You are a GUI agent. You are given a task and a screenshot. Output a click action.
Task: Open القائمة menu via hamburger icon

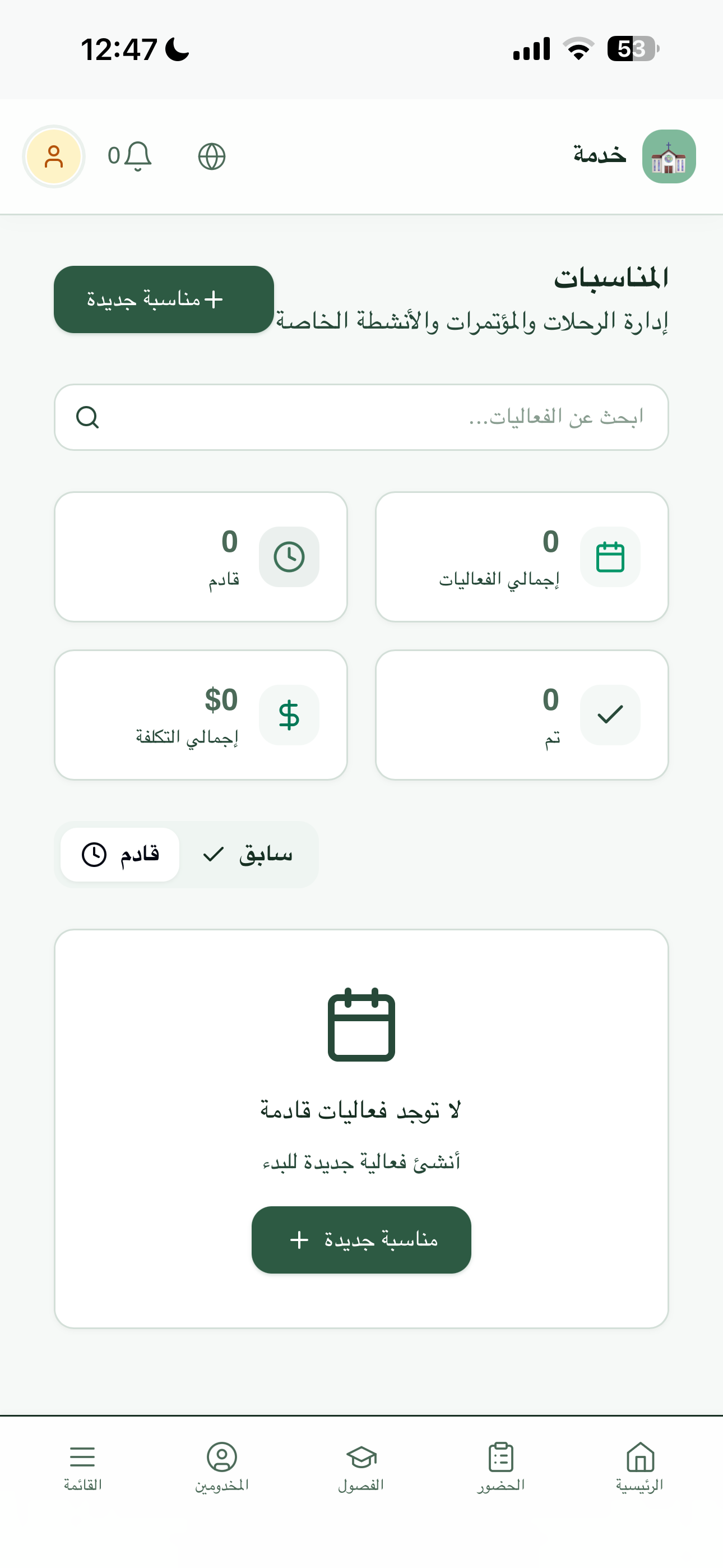coord(83,1467)
